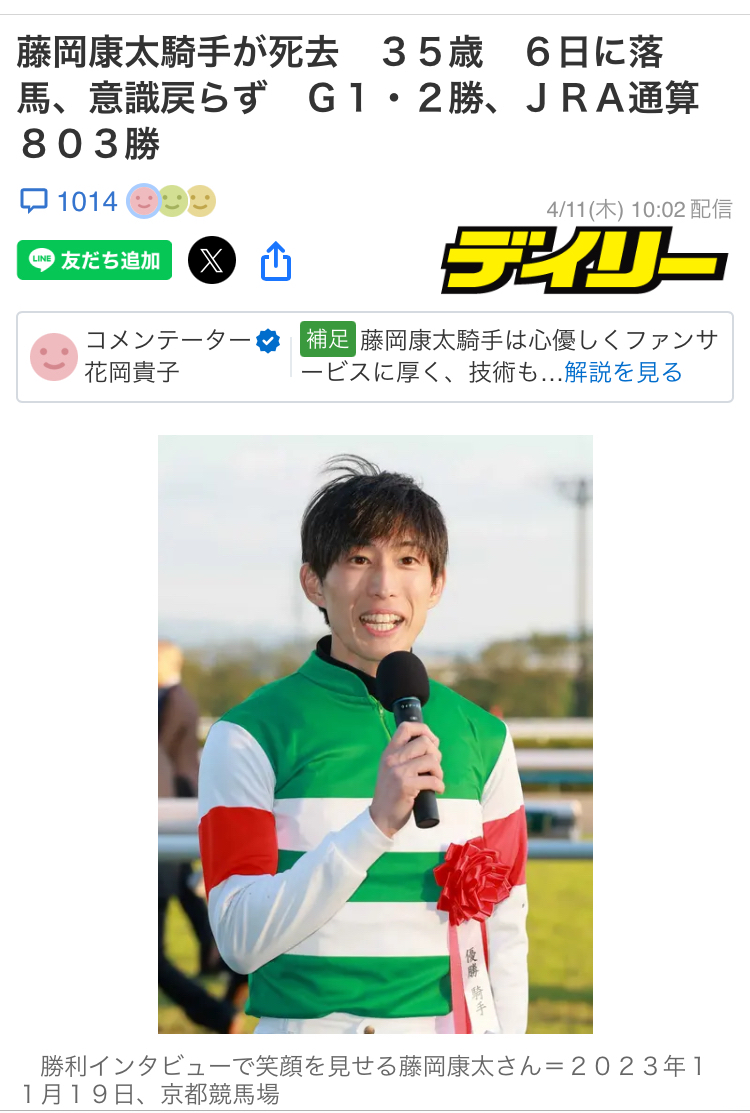Open the 1014 comments
Image resolution: width=750 pixels, height=1113 pixels.
[70, 201]
